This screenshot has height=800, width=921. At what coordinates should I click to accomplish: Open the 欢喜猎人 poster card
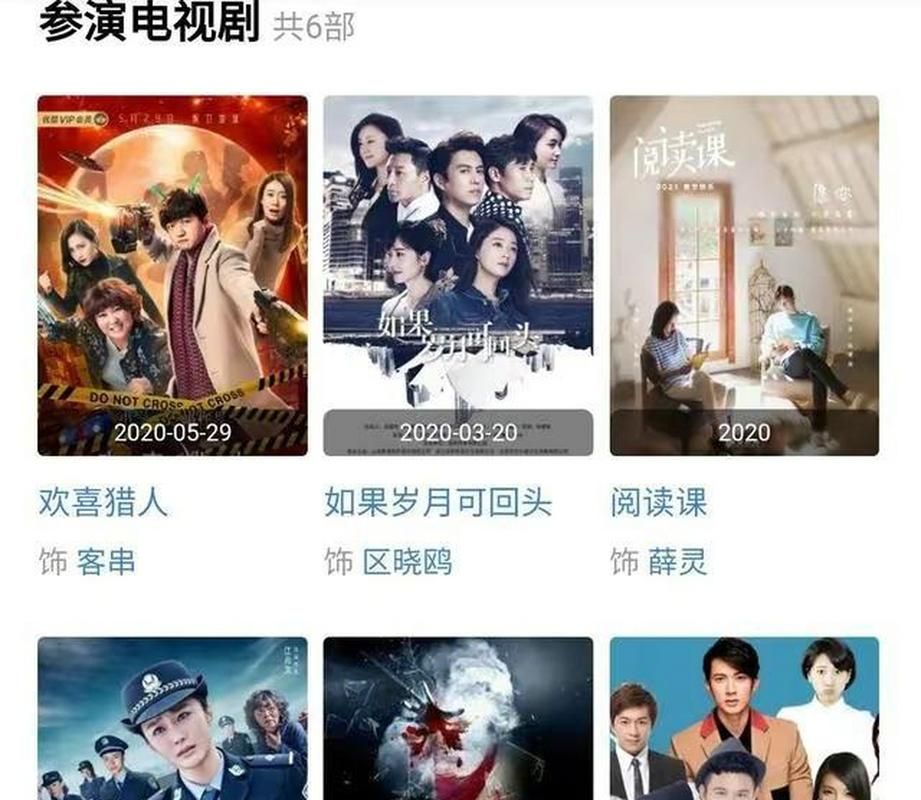pos(172,275)
